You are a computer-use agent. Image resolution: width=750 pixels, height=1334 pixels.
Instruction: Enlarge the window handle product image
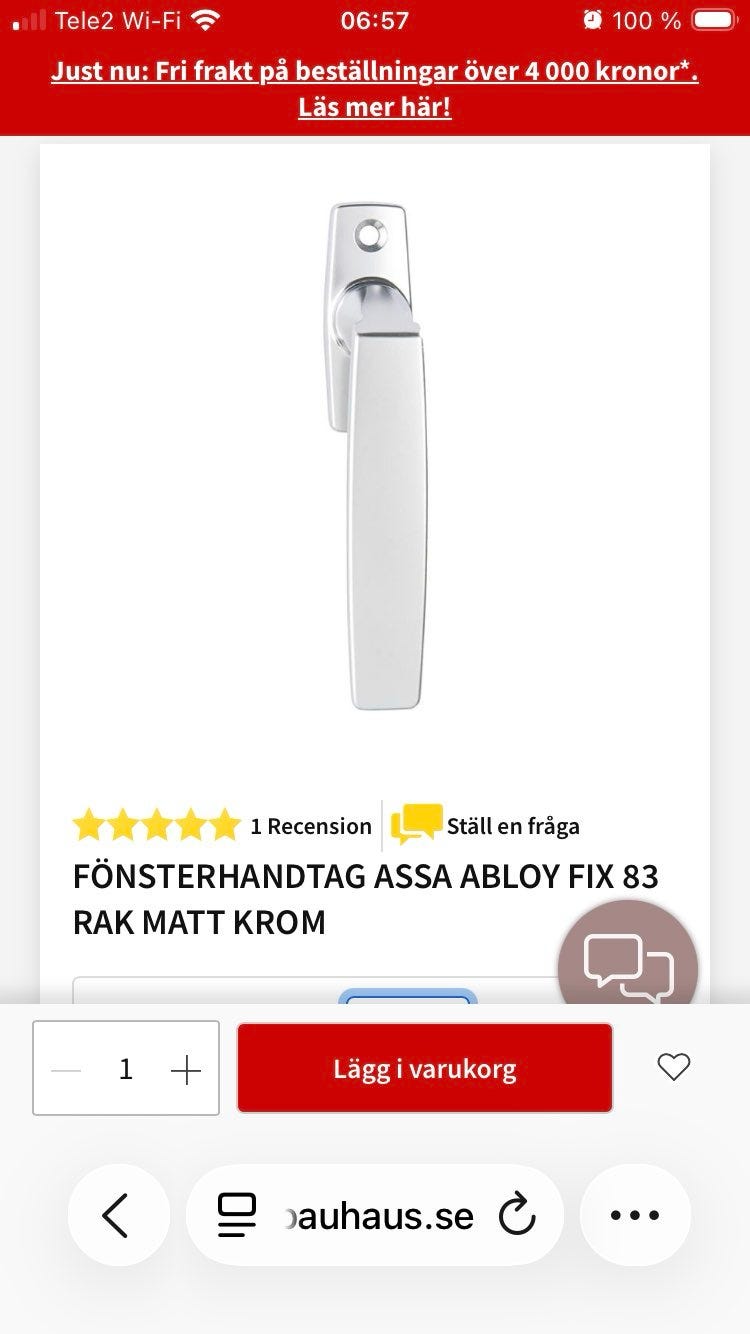pyautogui.click(x=376, y=455)
